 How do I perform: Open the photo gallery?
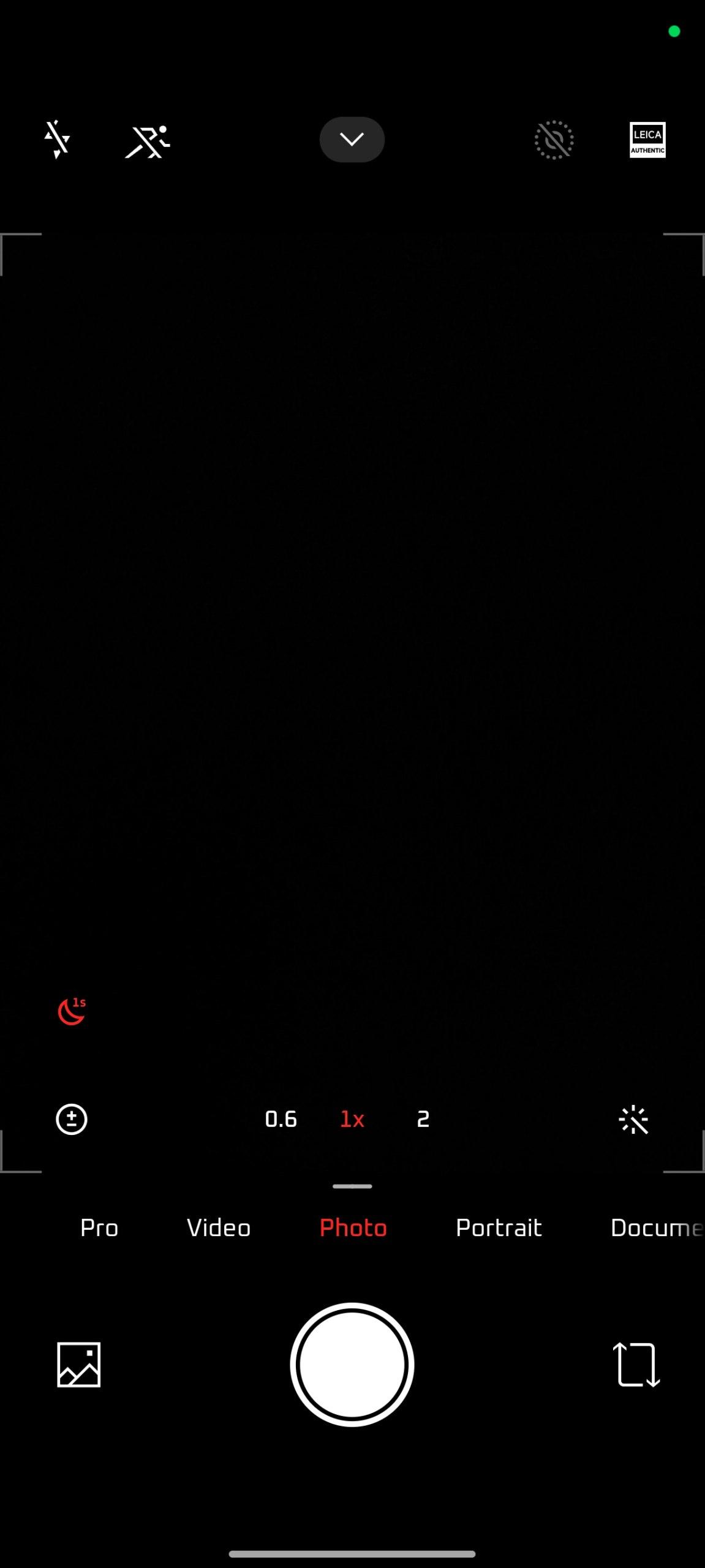coord(79,1365)
